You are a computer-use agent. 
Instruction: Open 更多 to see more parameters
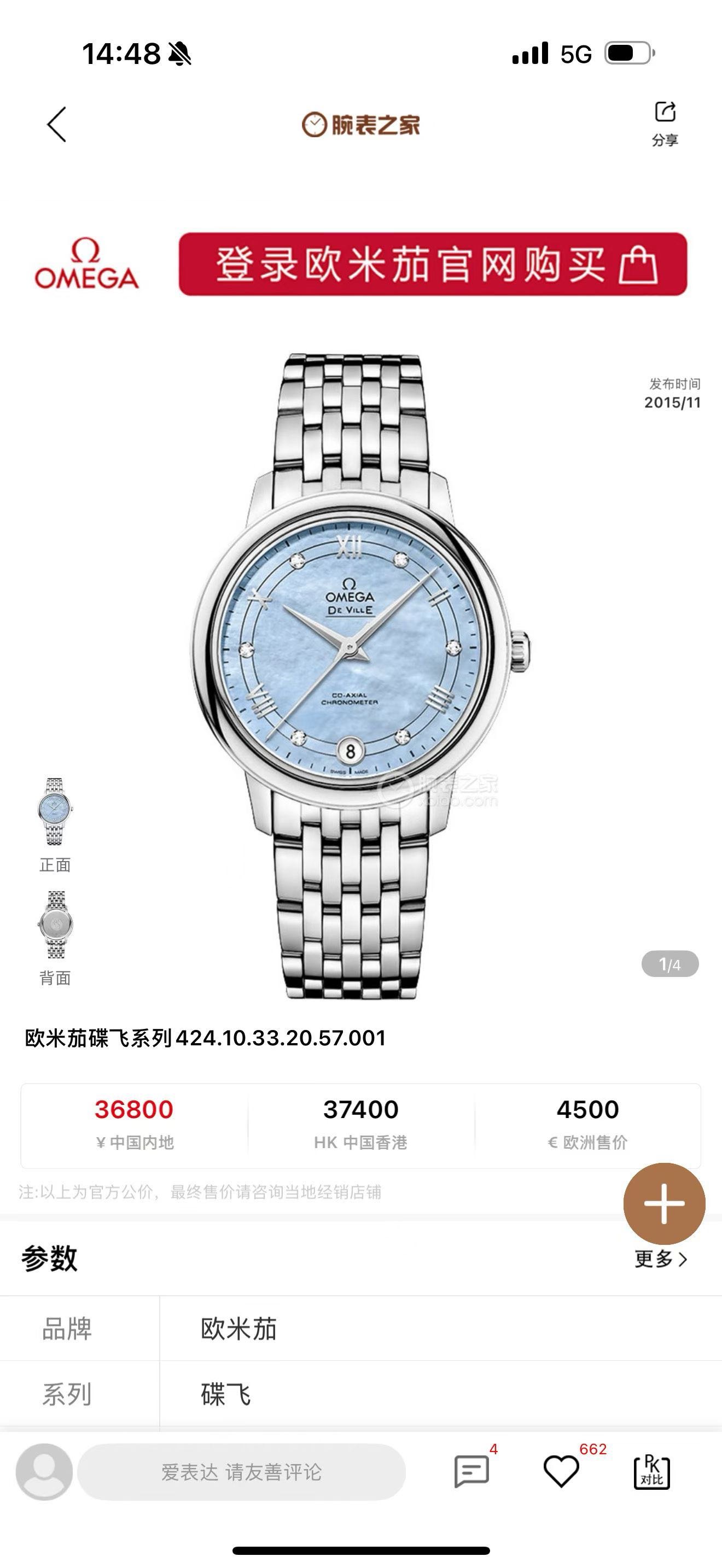click(x=661, y=1259)
